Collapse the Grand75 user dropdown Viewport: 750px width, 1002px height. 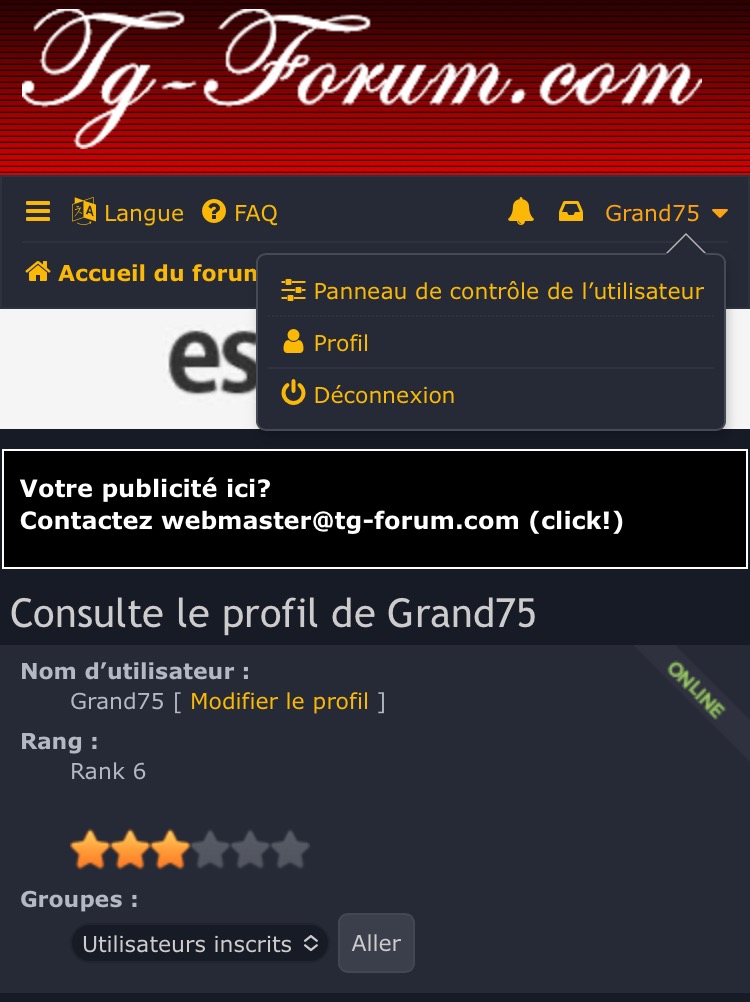coord(667,213)
